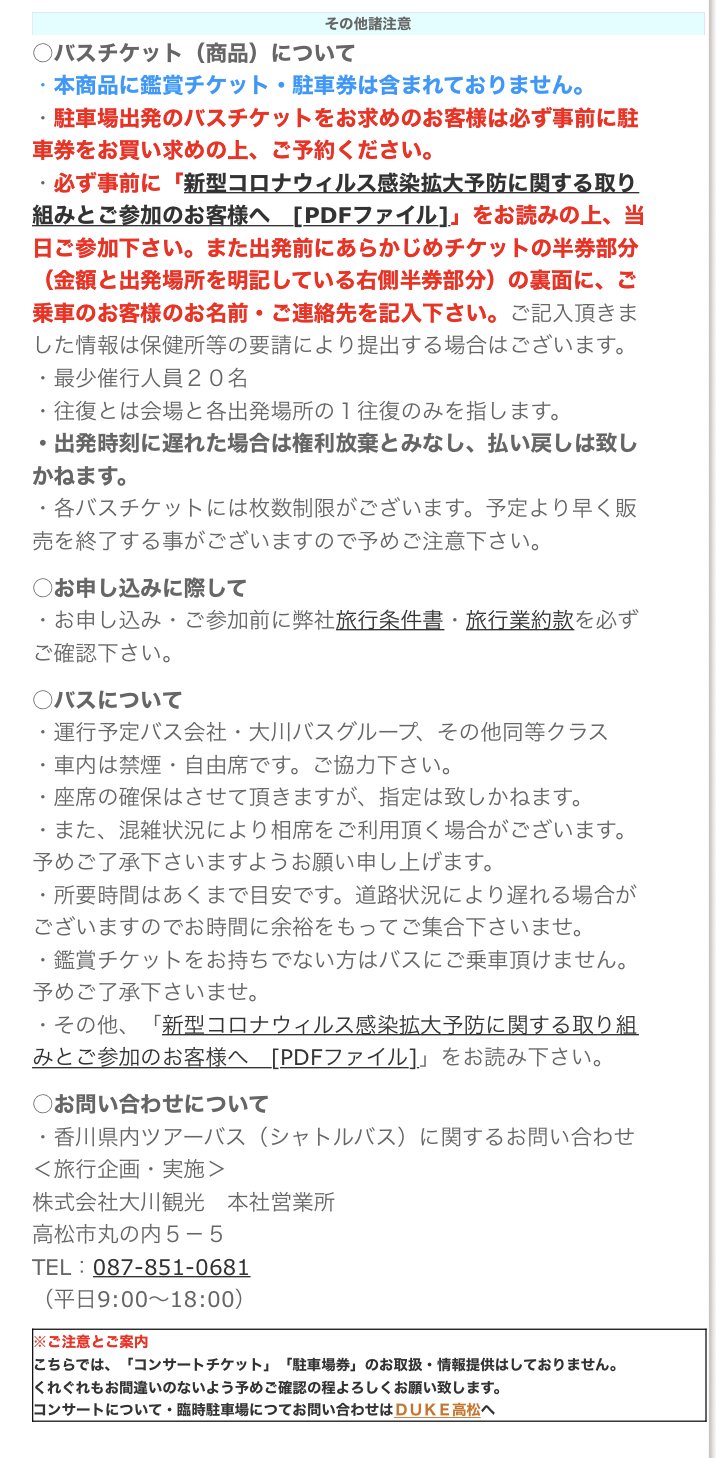Open the DUKE高松 link
This screenshot has height=1458, width=716.
pos(437,1410)
